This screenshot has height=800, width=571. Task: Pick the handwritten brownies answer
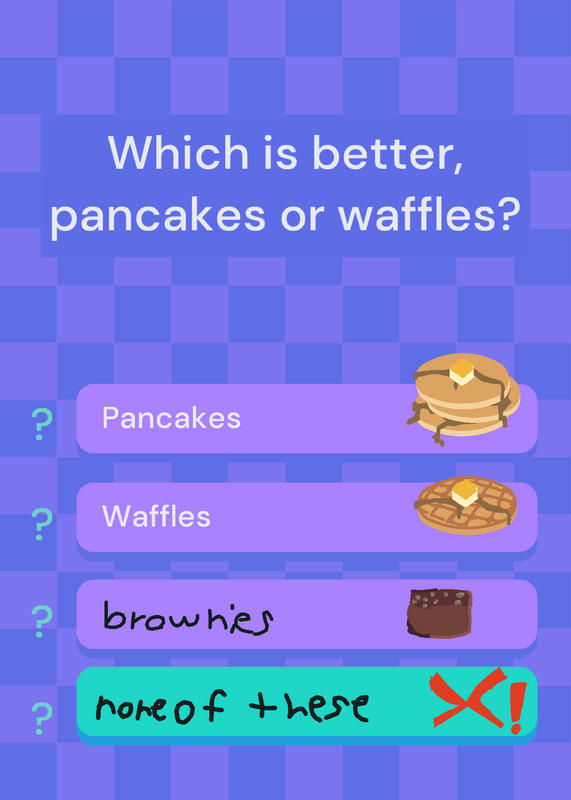coord(307,614)
